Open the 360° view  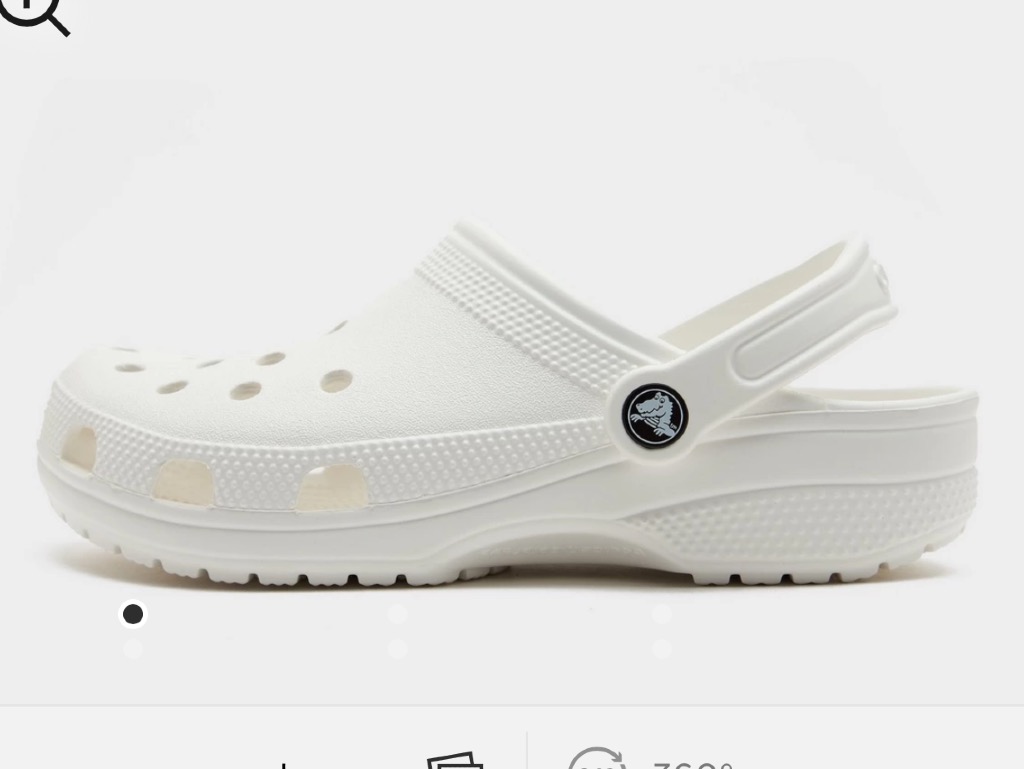[x=640, y=760]
